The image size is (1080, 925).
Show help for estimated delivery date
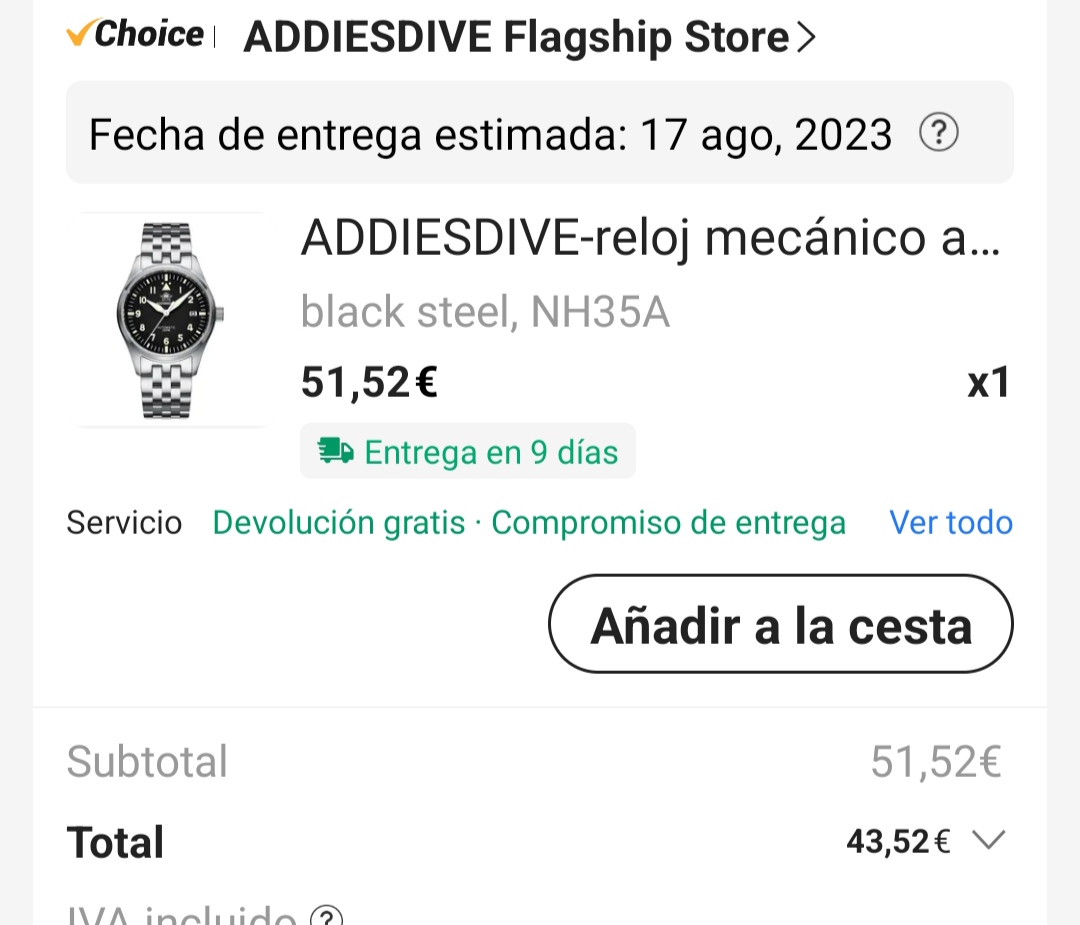938,133
